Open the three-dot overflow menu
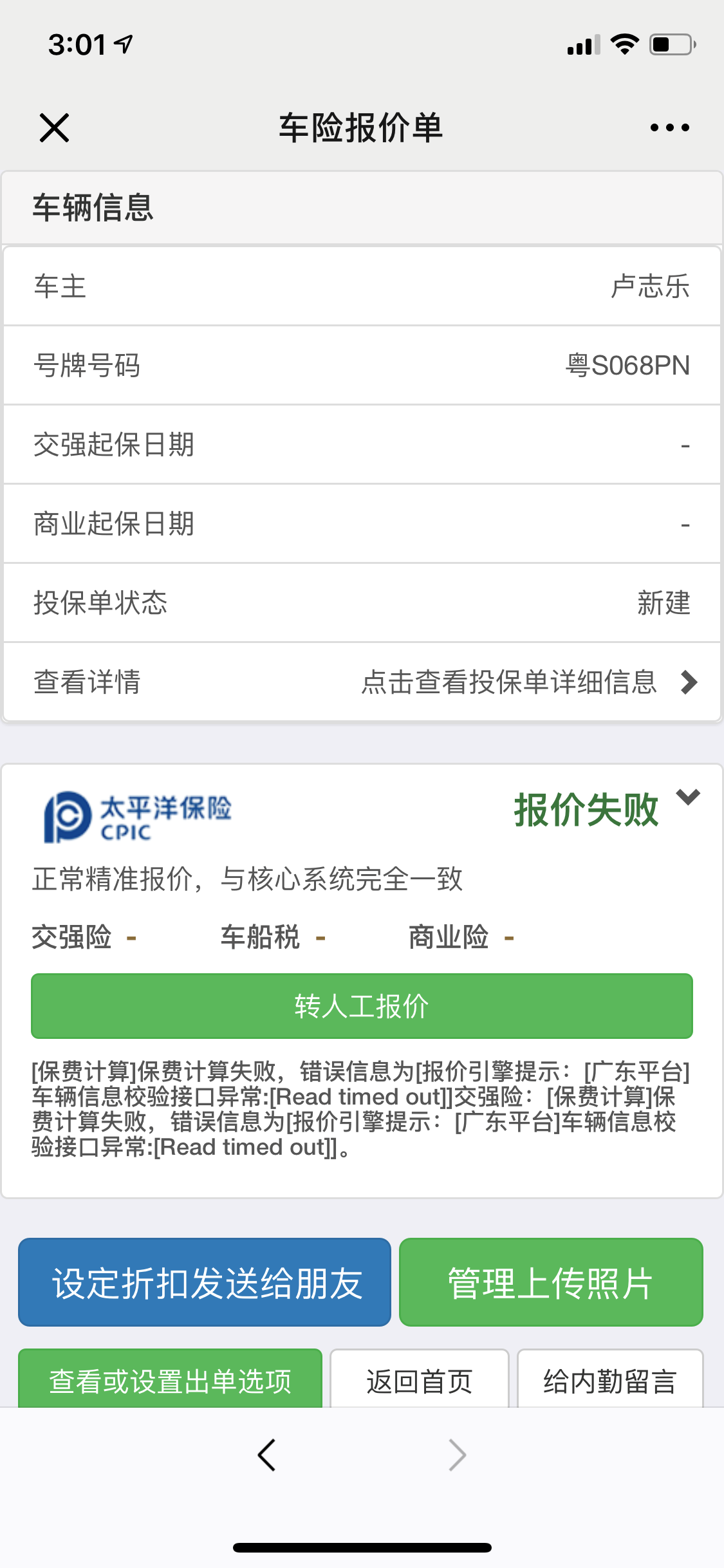Screen dimensions: 724x1568 [669, 127]
